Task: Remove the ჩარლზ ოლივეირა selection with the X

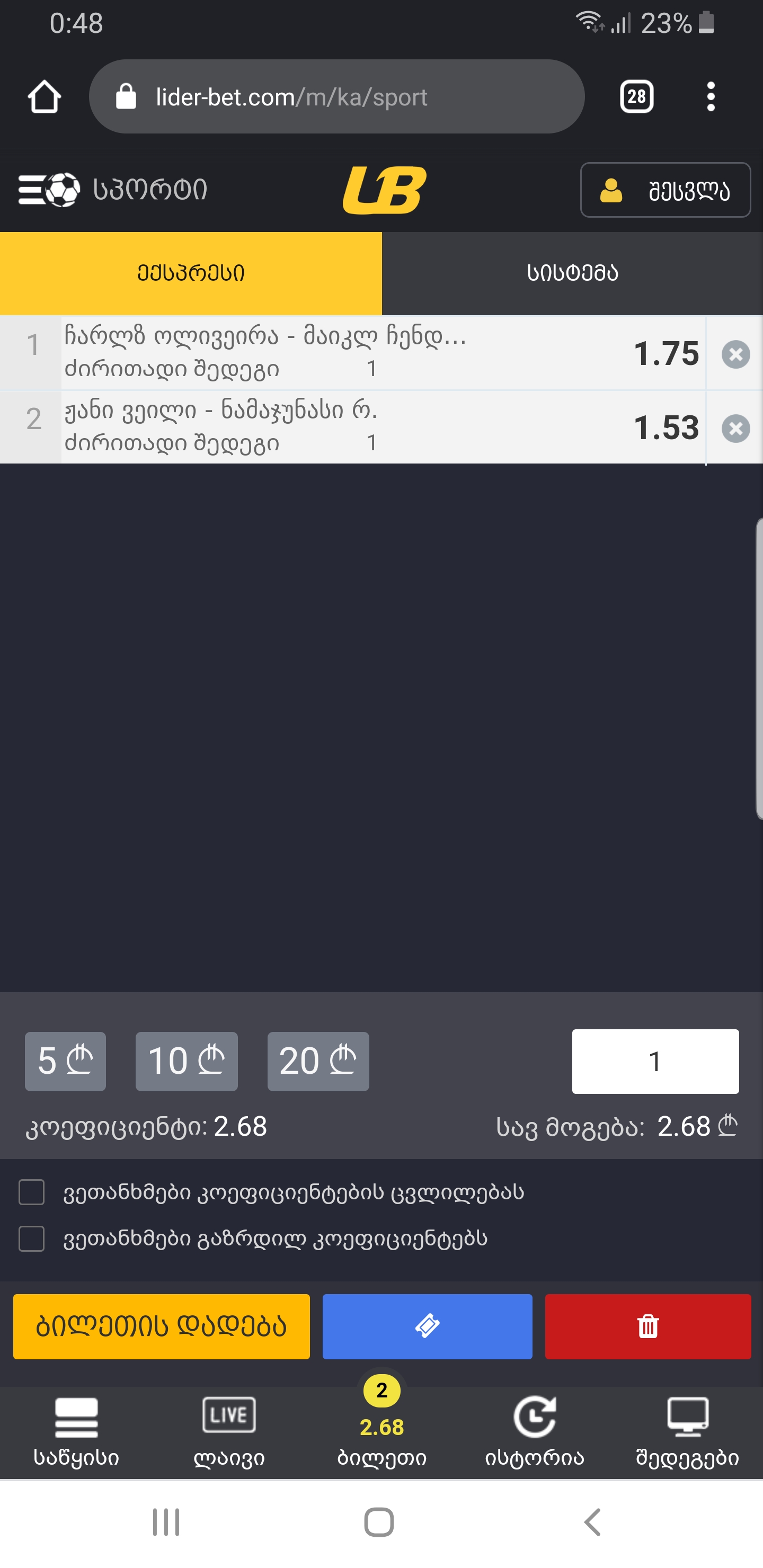Action: (x=735, y=354)
